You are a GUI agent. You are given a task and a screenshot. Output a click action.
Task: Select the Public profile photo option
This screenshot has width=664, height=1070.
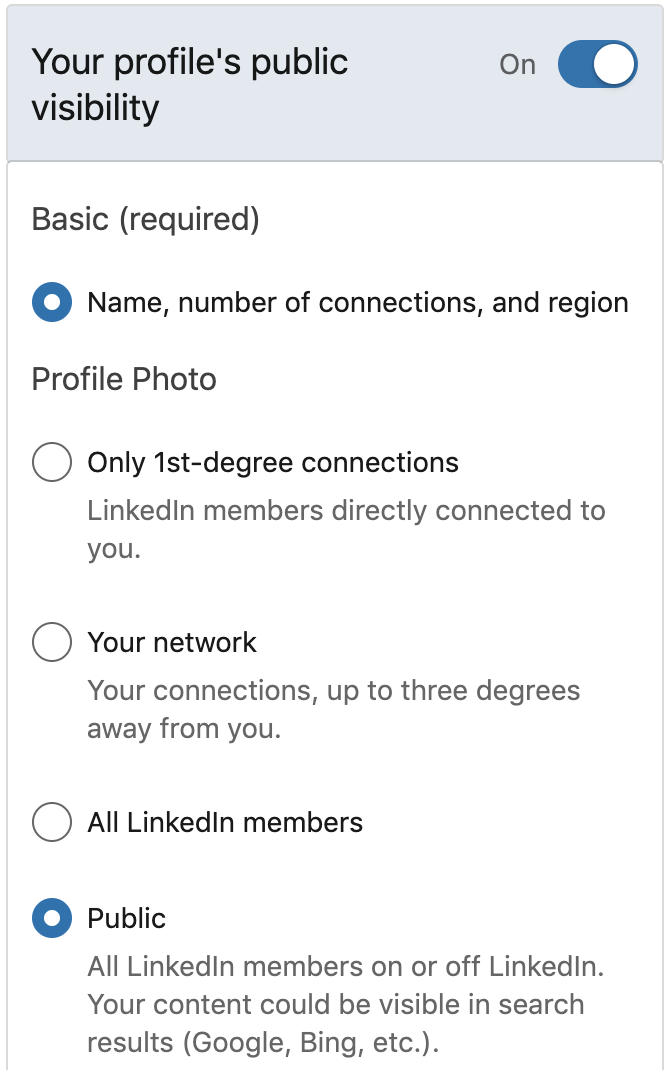tap(52, 919)
